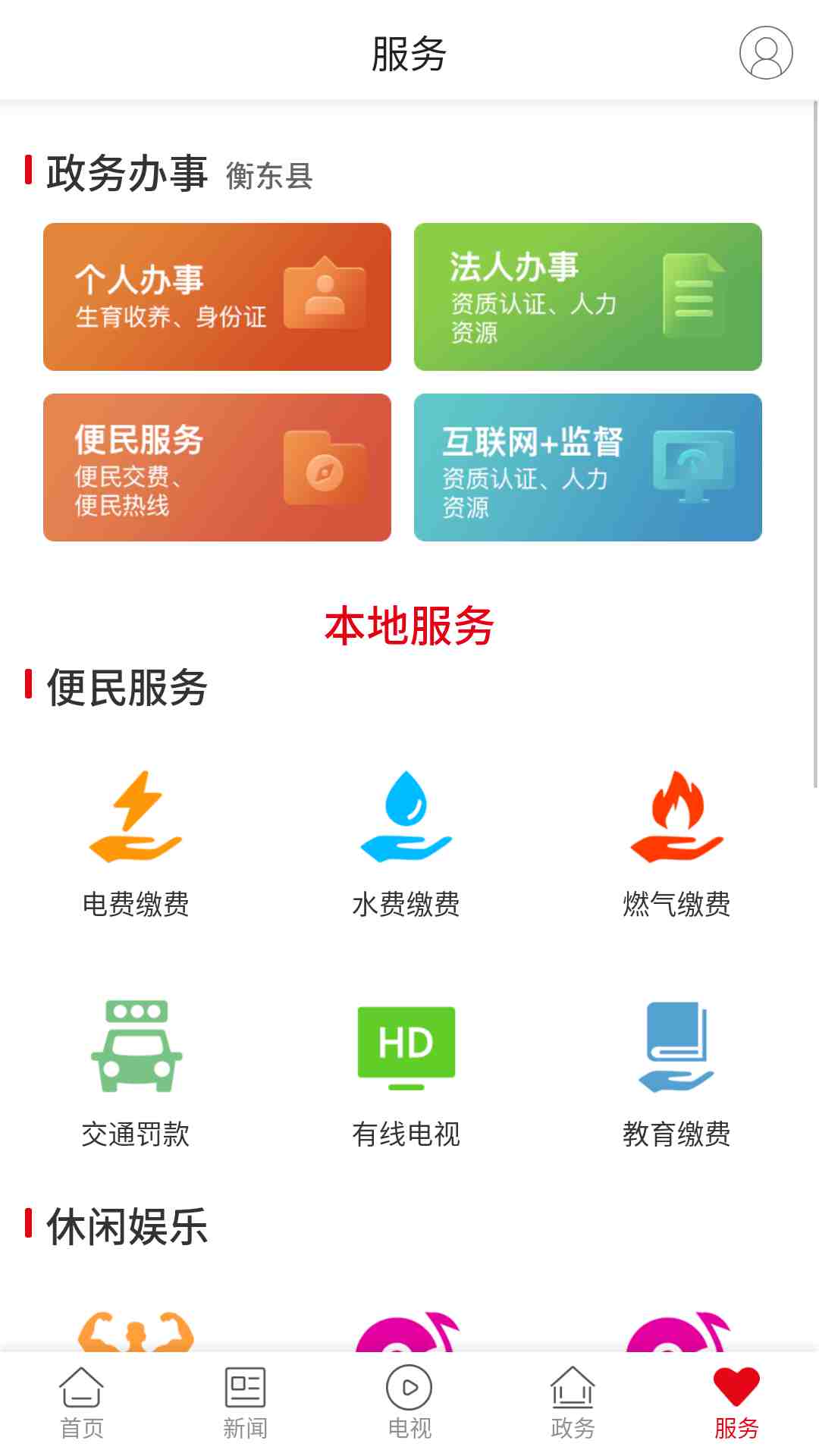Viewport: 819px width, 1456px height.
Task: Open the 法人办事 legal entity card
Action: [588, 297]
